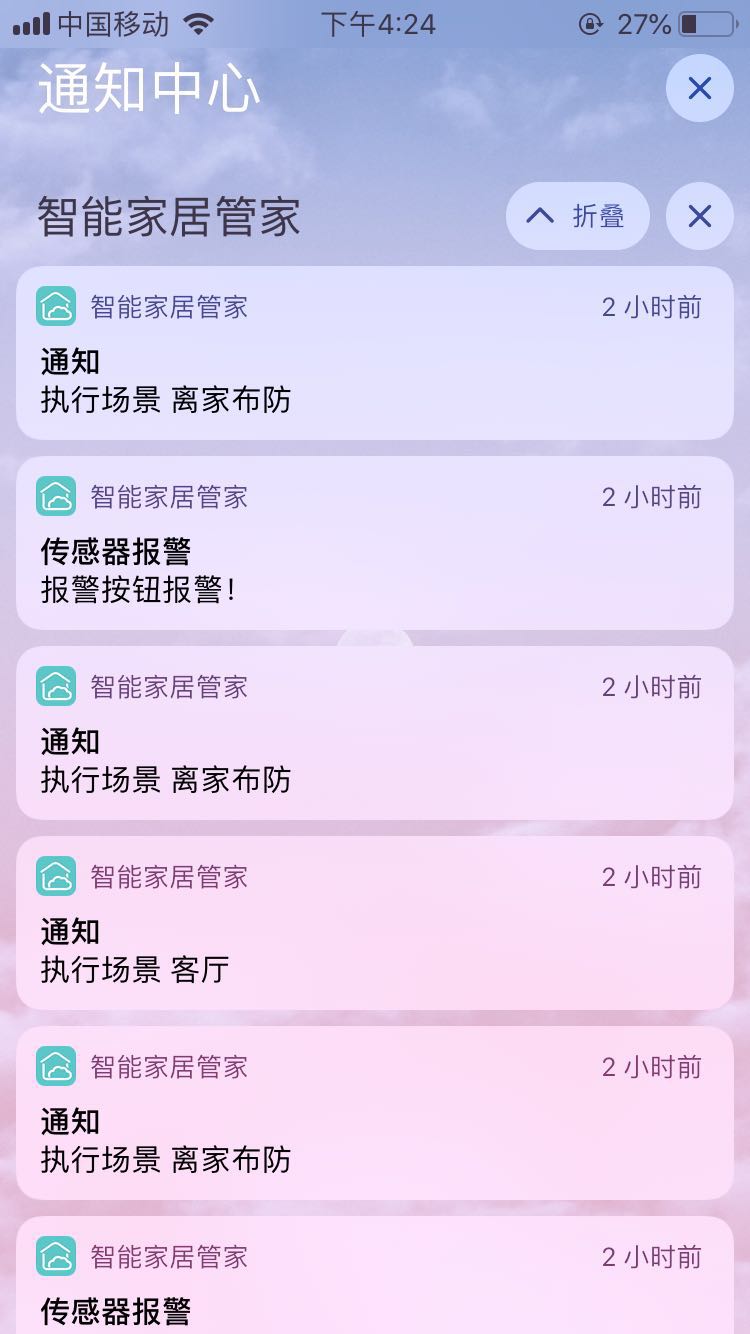The image size is (750, 1334).
Task: Close the 通知中心 panel
Action: [x=699, y=88]
